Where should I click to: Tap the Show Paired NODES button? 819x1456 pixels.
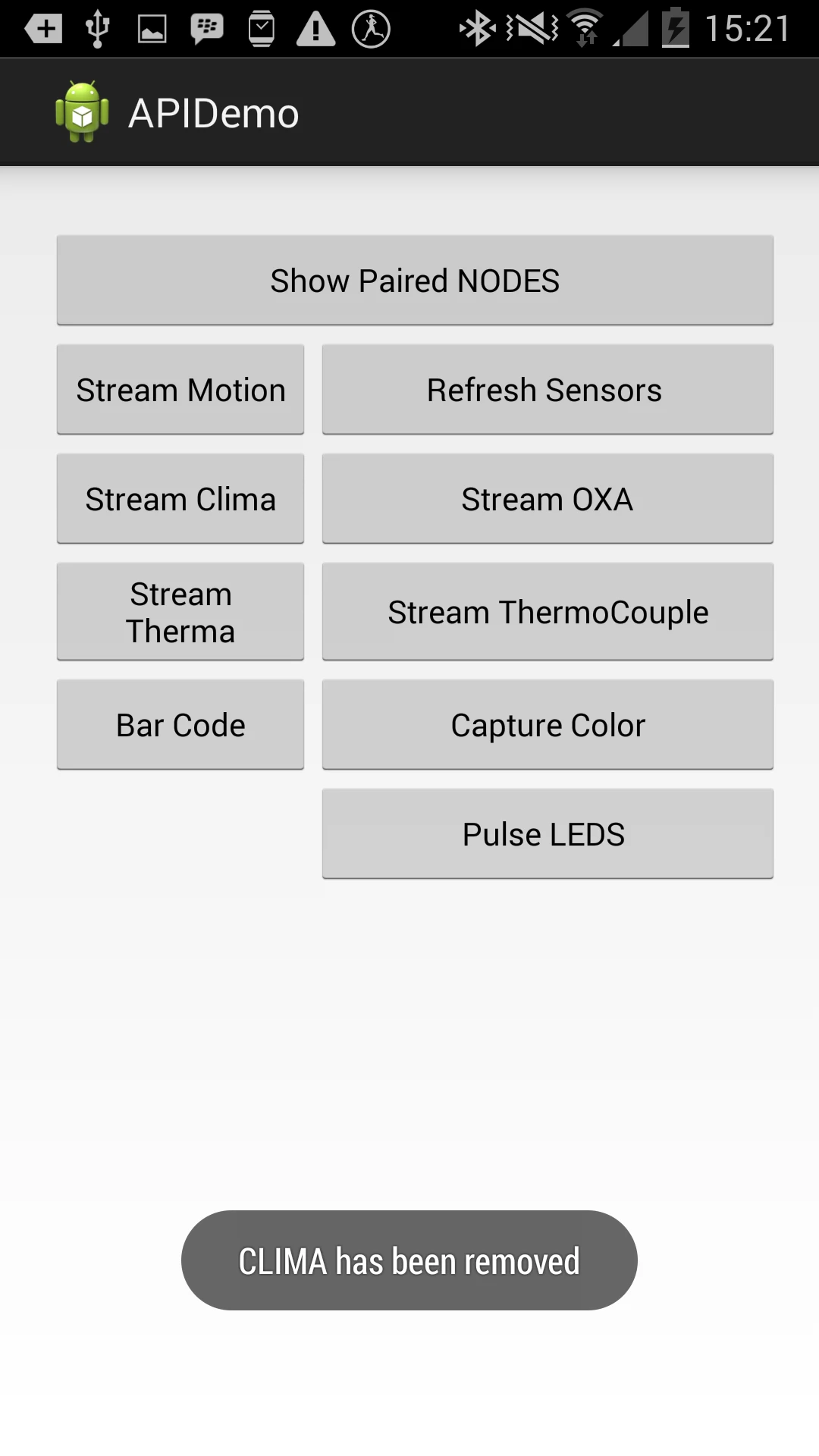[415, 281]
